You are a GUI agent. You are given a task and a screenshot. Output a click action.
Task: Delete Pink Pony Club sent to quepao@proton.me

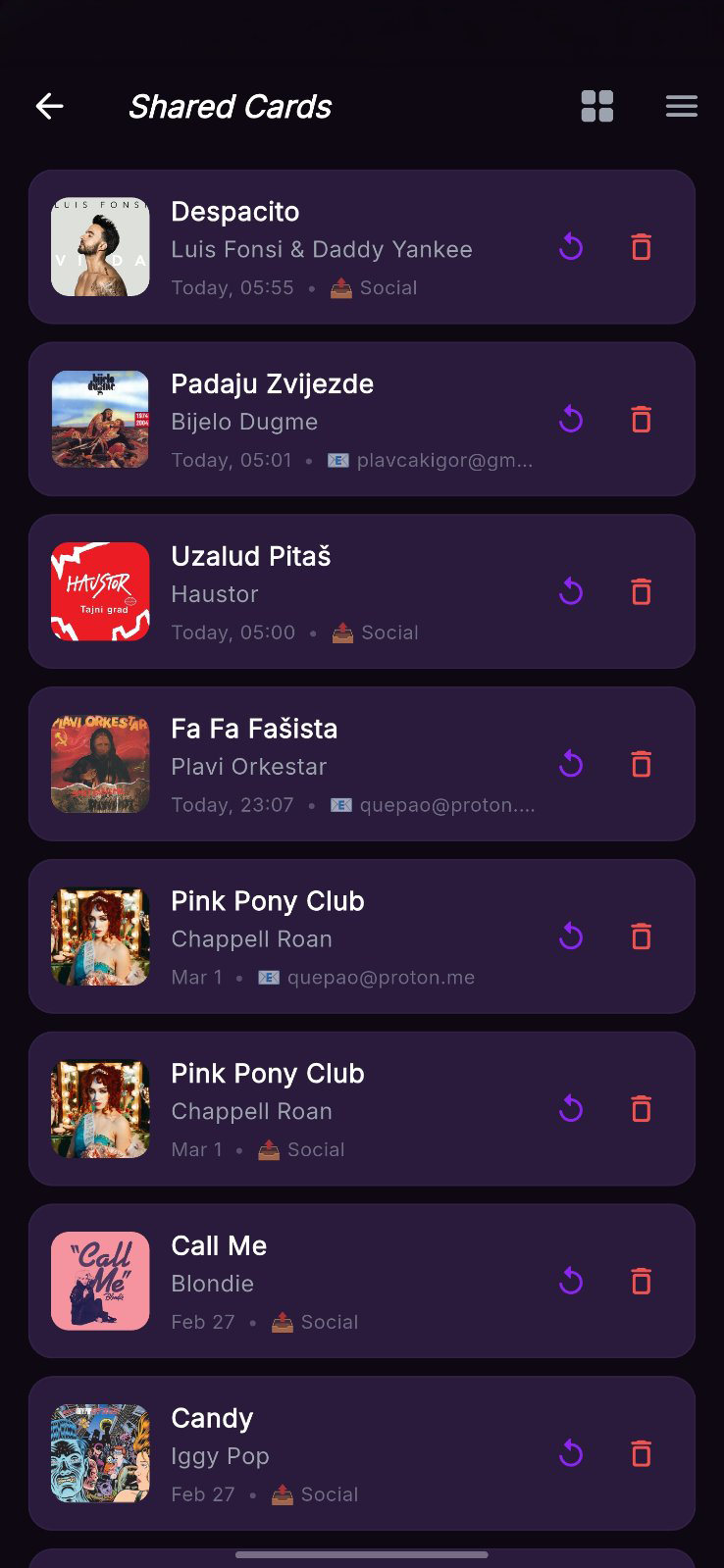641,936
